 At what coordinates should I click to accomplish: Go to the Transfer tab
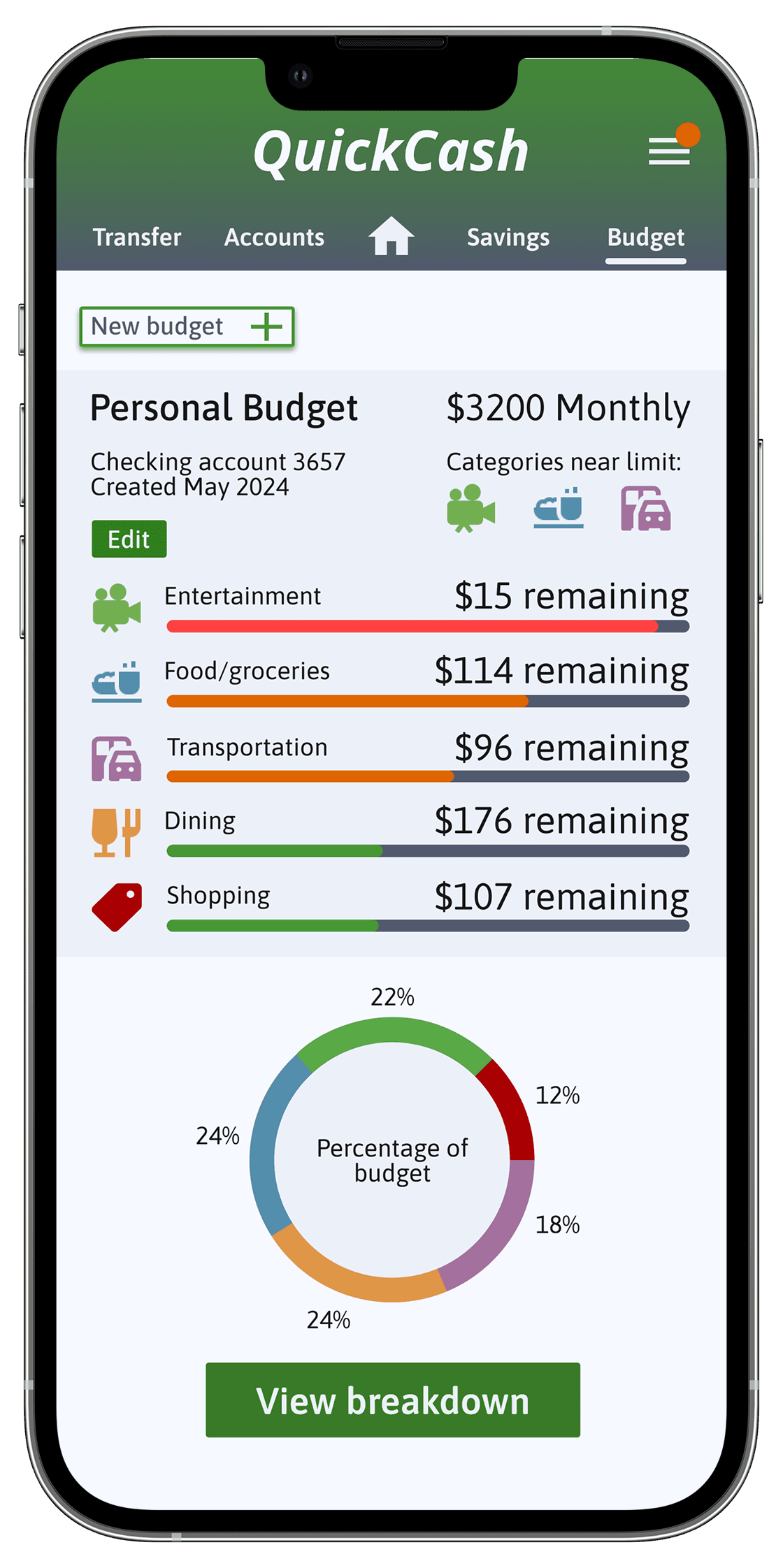click(137, 238)
